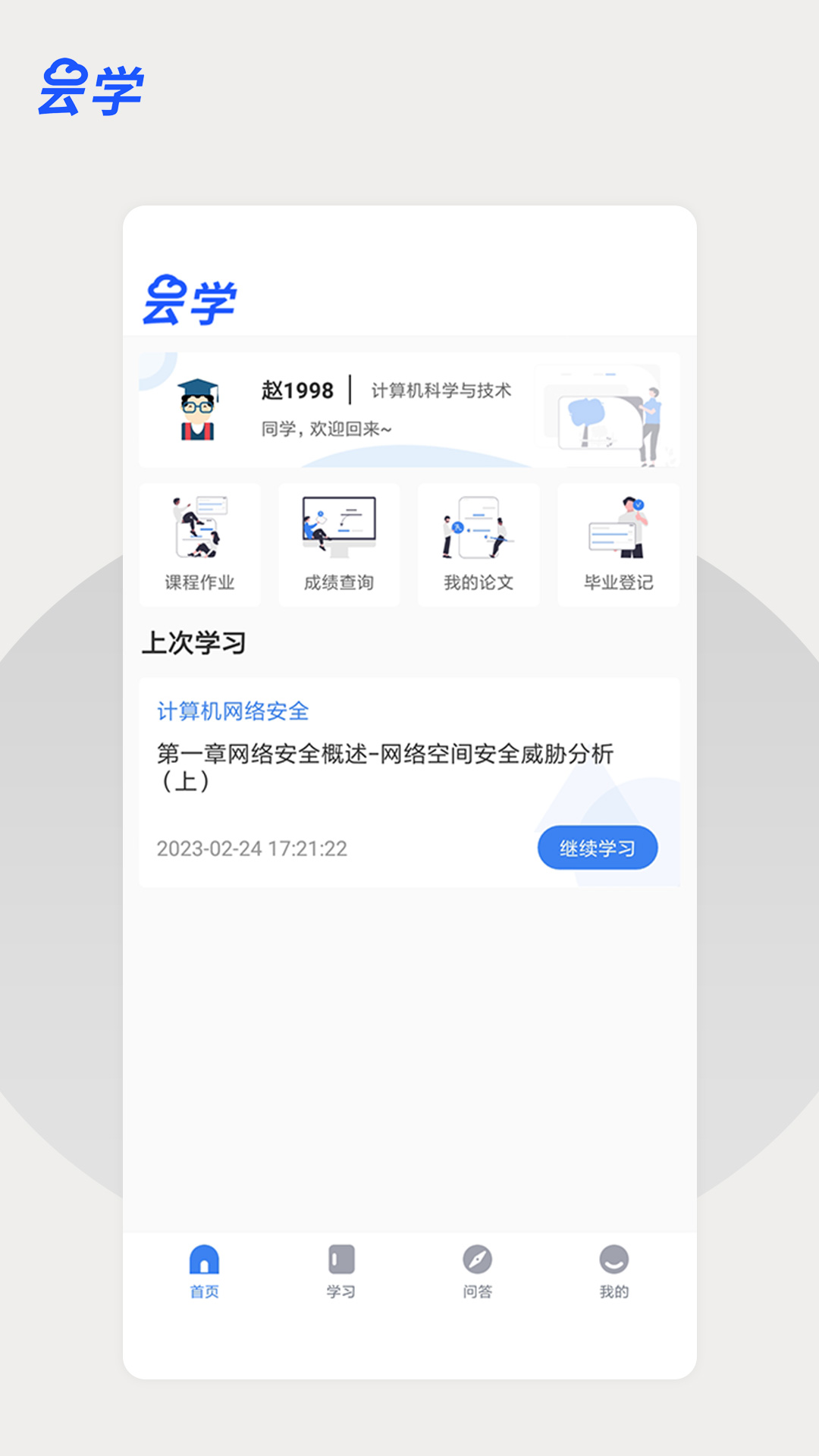The image size is (819, 1456).
Task: Open the 我的论文 feature icon
Action: tap(479, 543)
